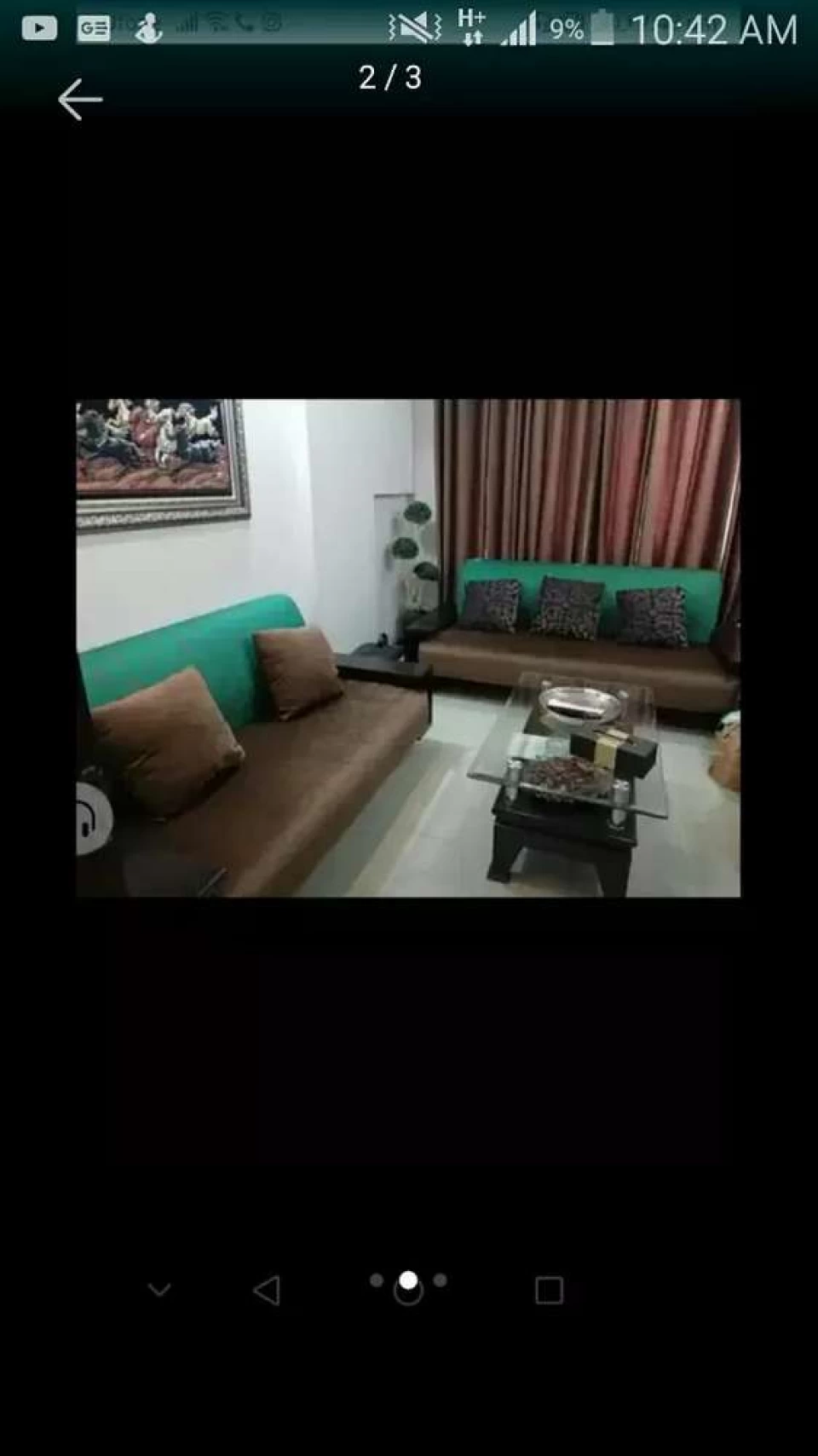This screenshot has height=1456, width=818.
Task: Hide the navigation bar with chevron
Action: tap(159, 1290)
